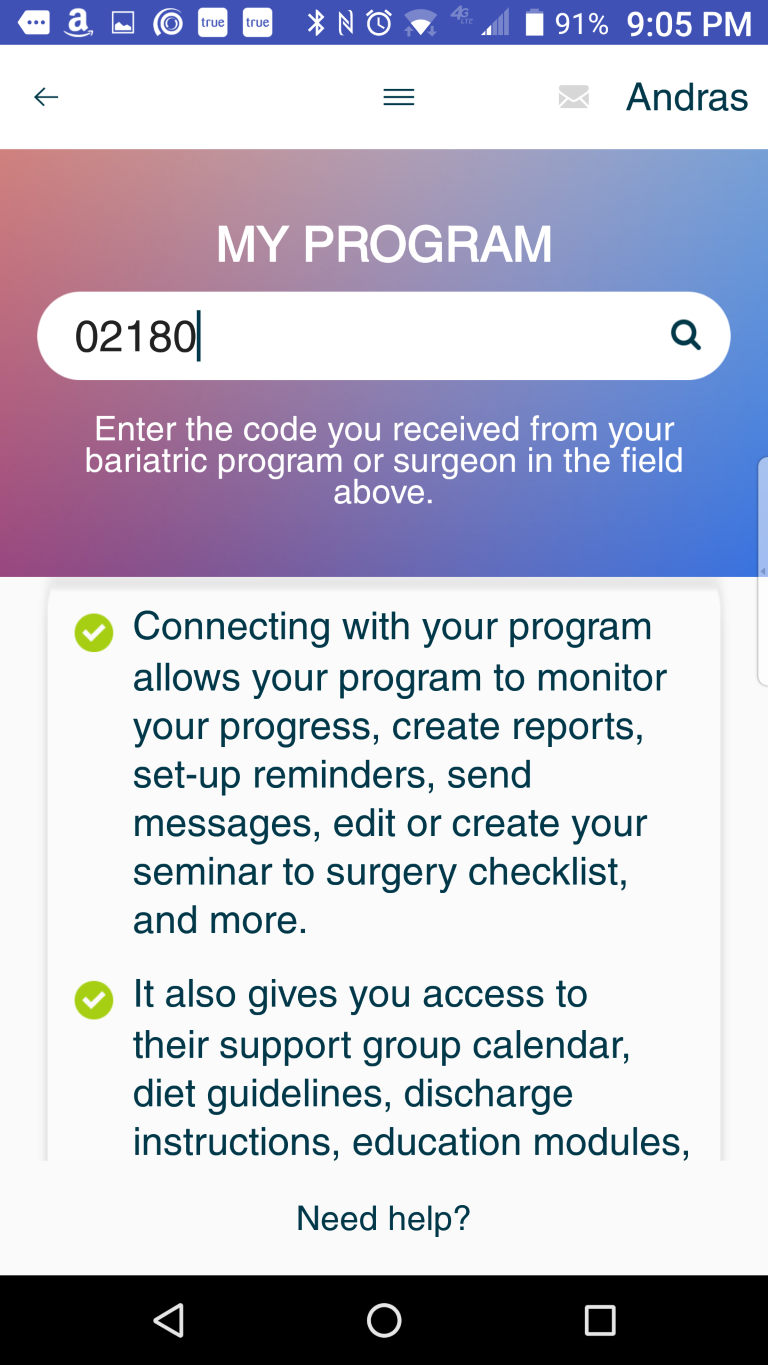The image size is (768, 1365).
Task: Tap the system home button
Action: tap(384, 1320)
